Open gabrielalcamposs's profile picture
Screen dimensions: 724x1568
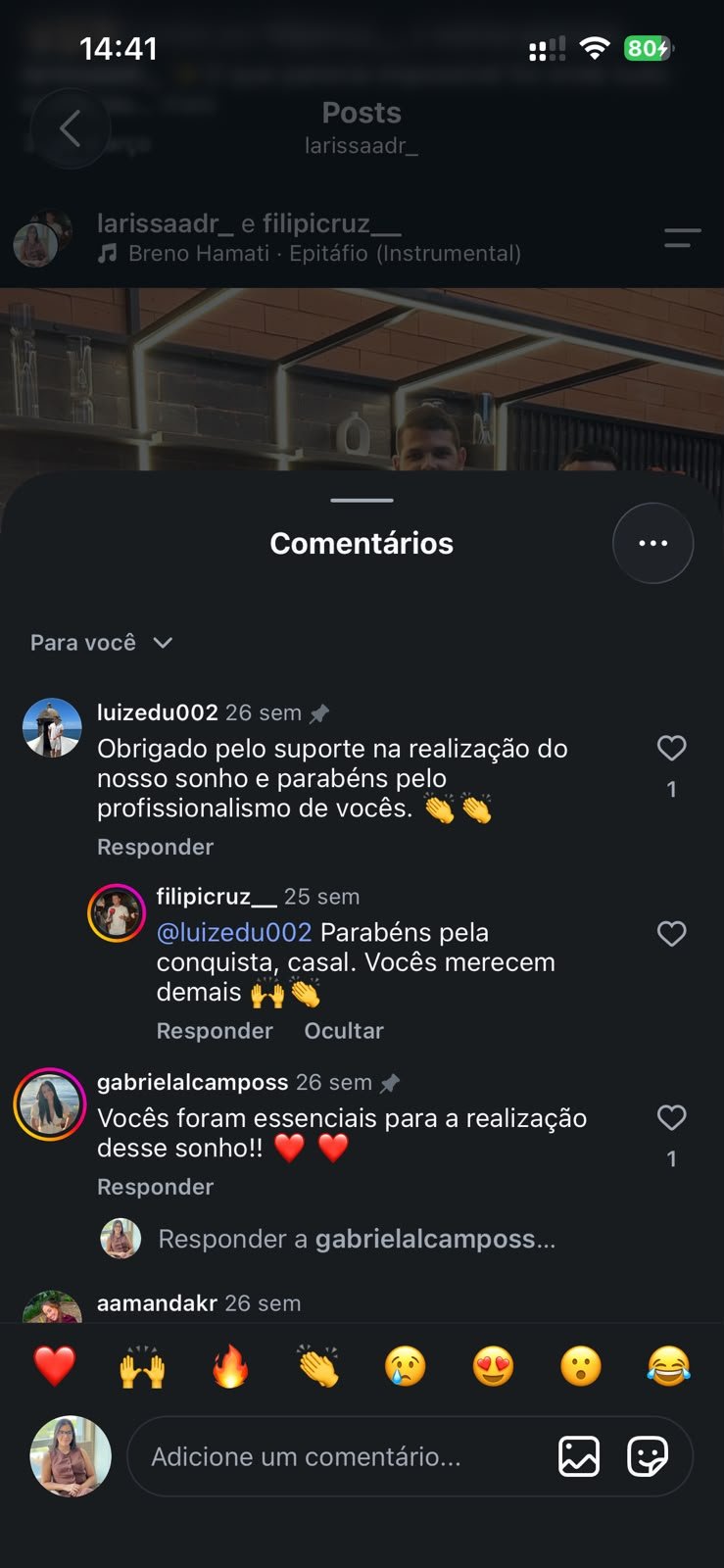coord(50,1104)
